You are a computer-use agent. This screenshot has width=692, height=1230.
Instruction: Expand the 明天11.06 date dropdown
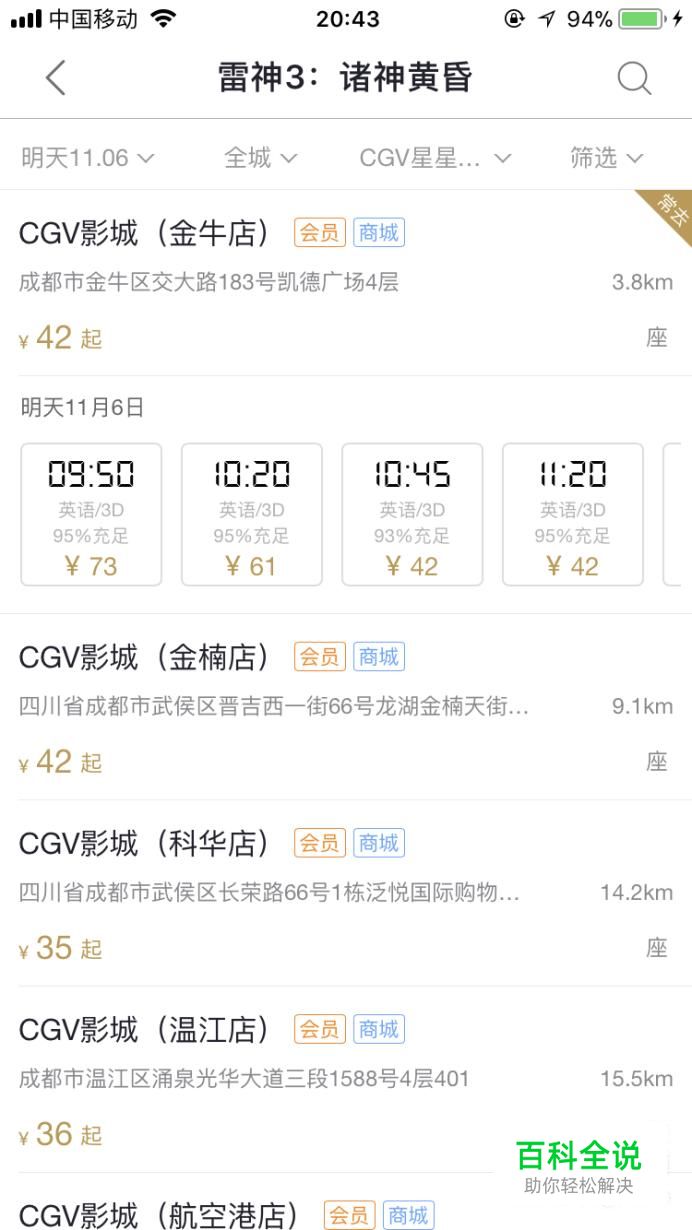point(88,158)
